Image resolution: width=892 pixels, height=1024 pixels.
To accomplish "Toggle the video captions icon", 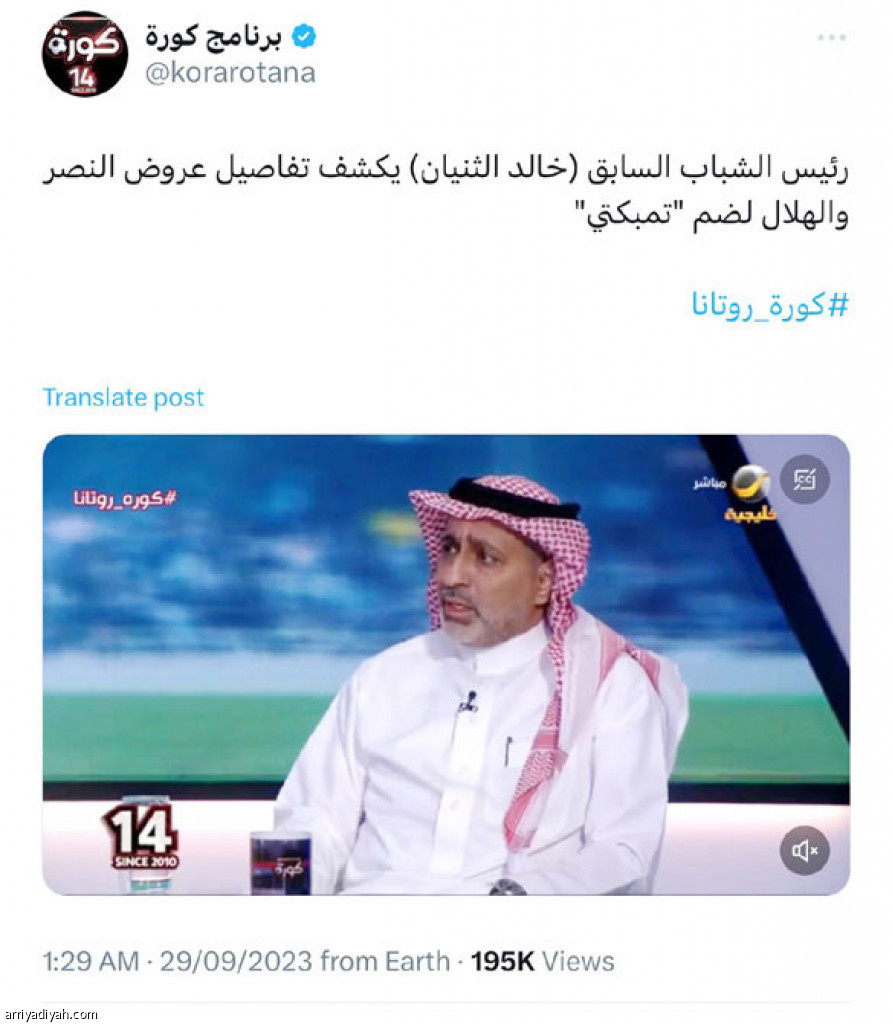I will click(x=805, y=479).
